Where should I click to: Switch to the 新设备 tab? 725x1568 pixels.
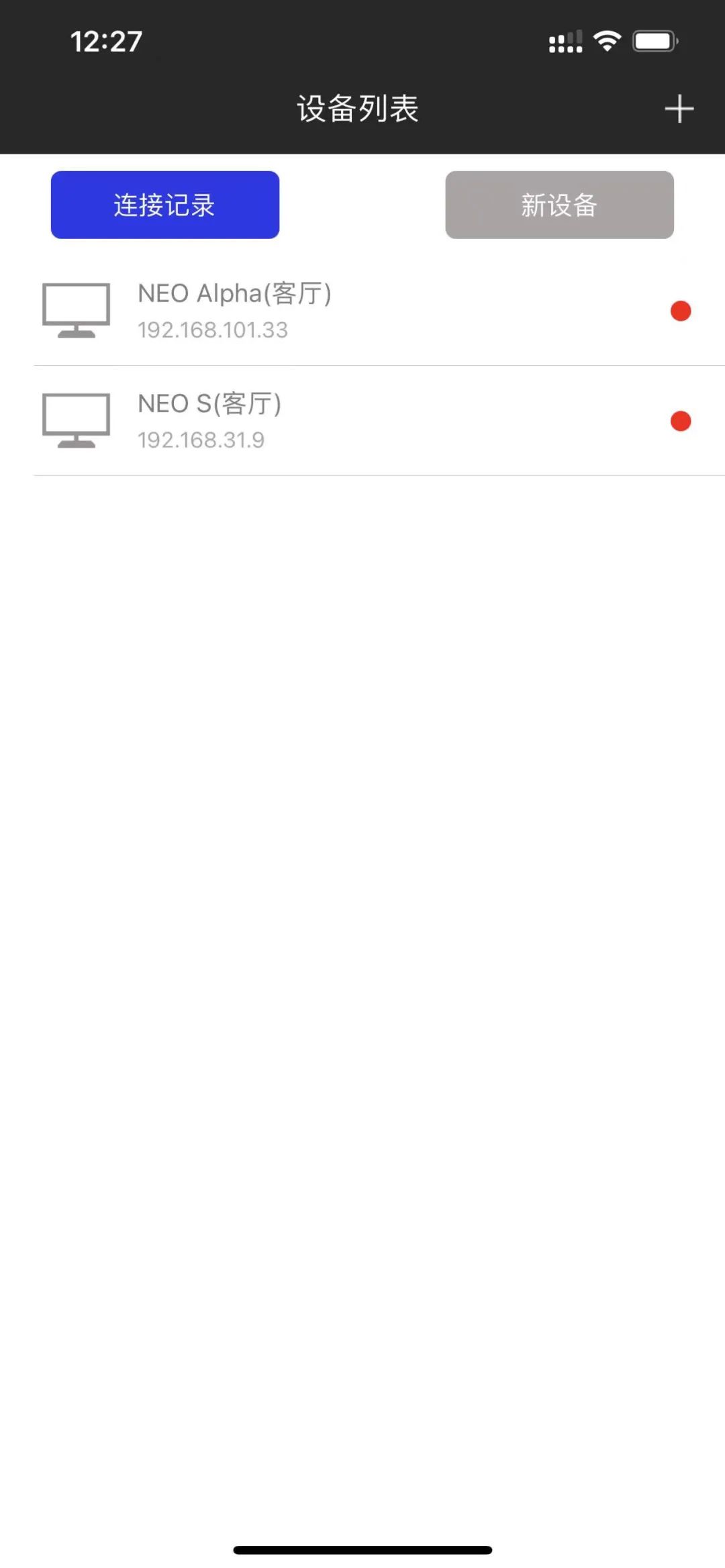559,205
